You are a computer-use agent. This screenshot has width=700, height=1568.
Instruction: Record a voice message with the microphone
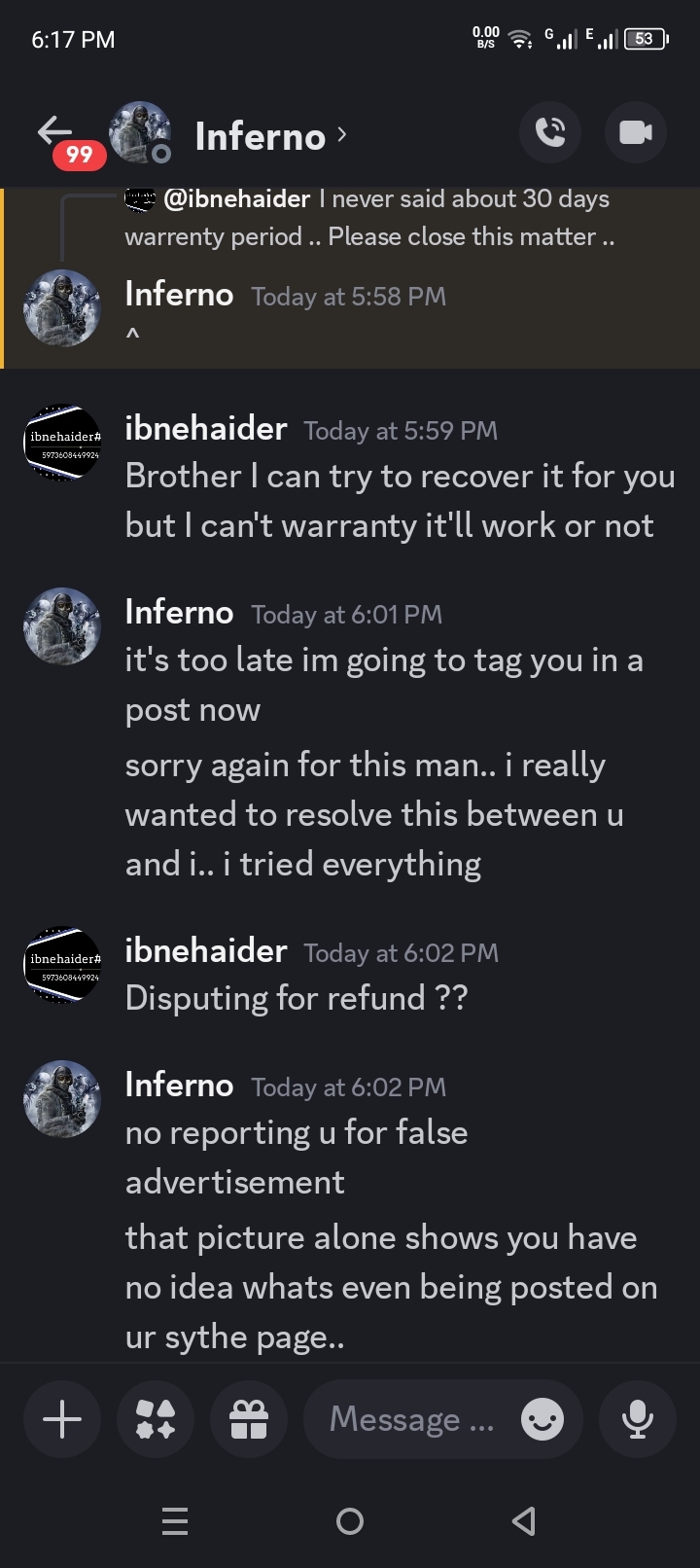coord(638,1419)
